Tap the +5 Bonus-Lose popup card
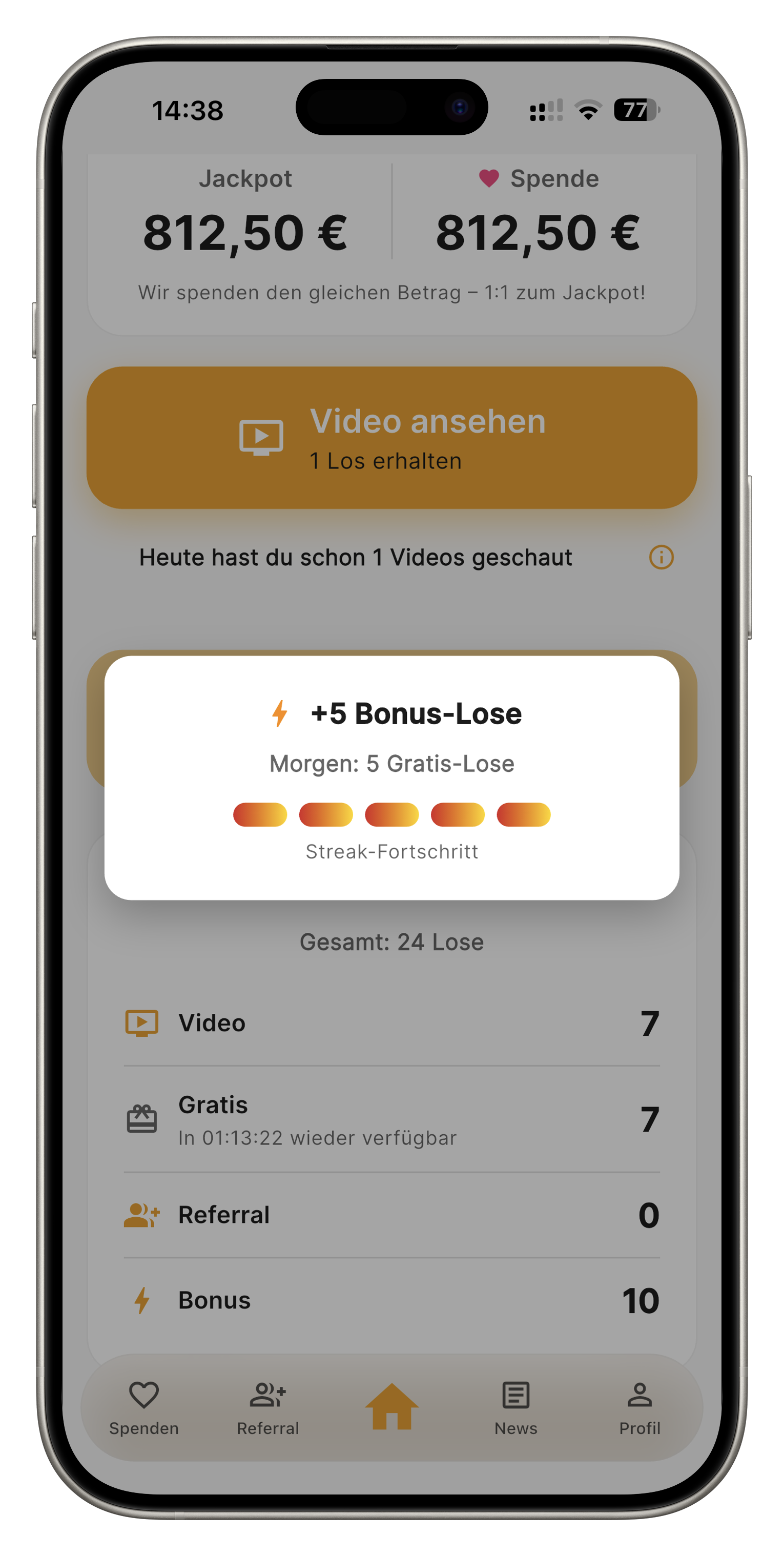The height and width of the screenshot is (1556, 784). (391, 776)
